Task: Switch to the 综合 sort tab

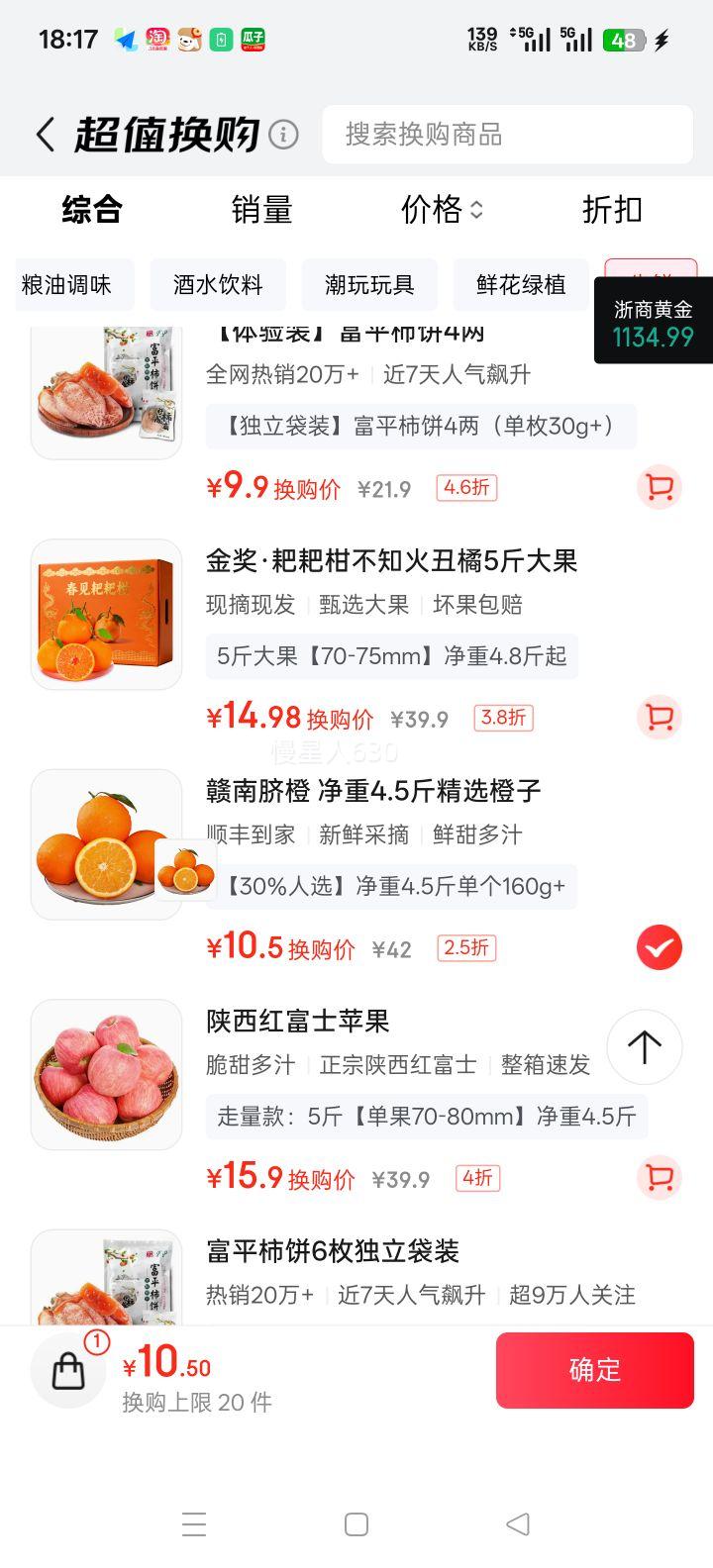Action: coord(92,210)
